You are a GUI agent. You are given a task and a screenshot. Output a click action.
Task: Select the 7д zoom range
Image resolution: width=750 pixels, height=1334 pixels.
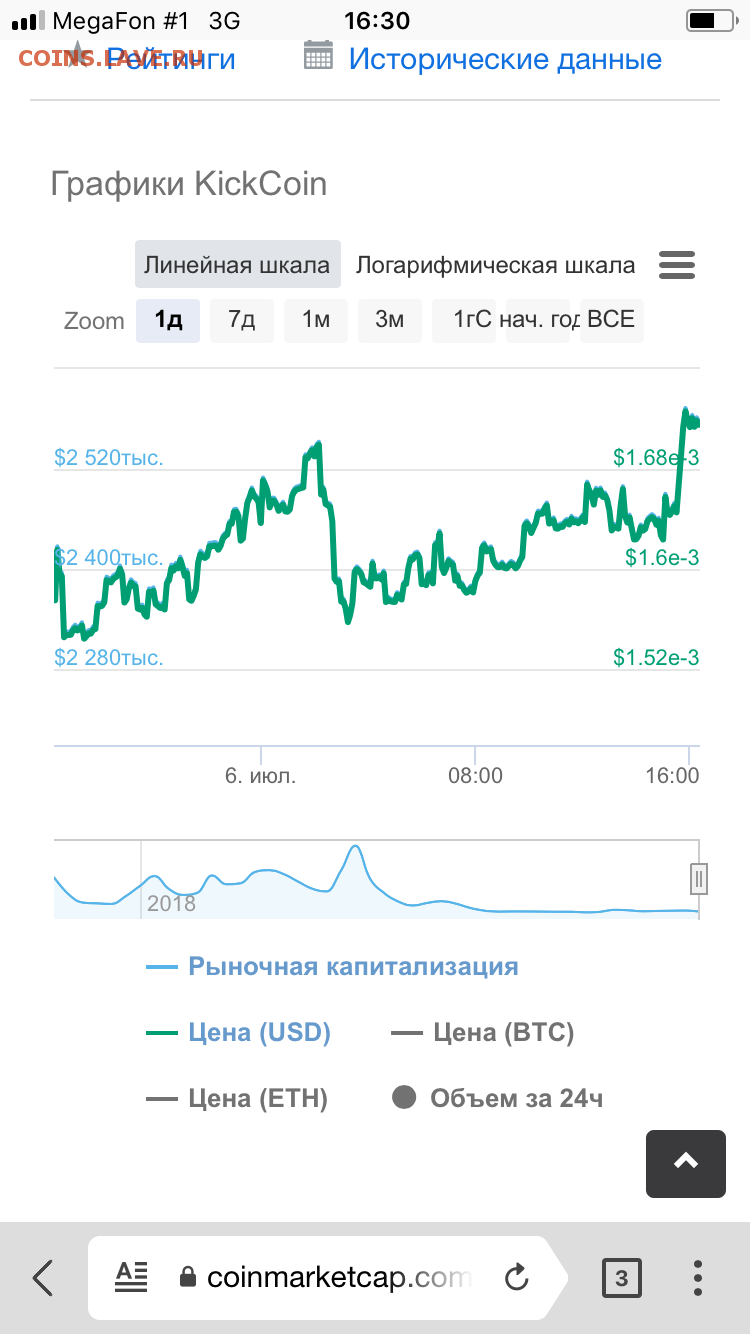pos(242,321)
